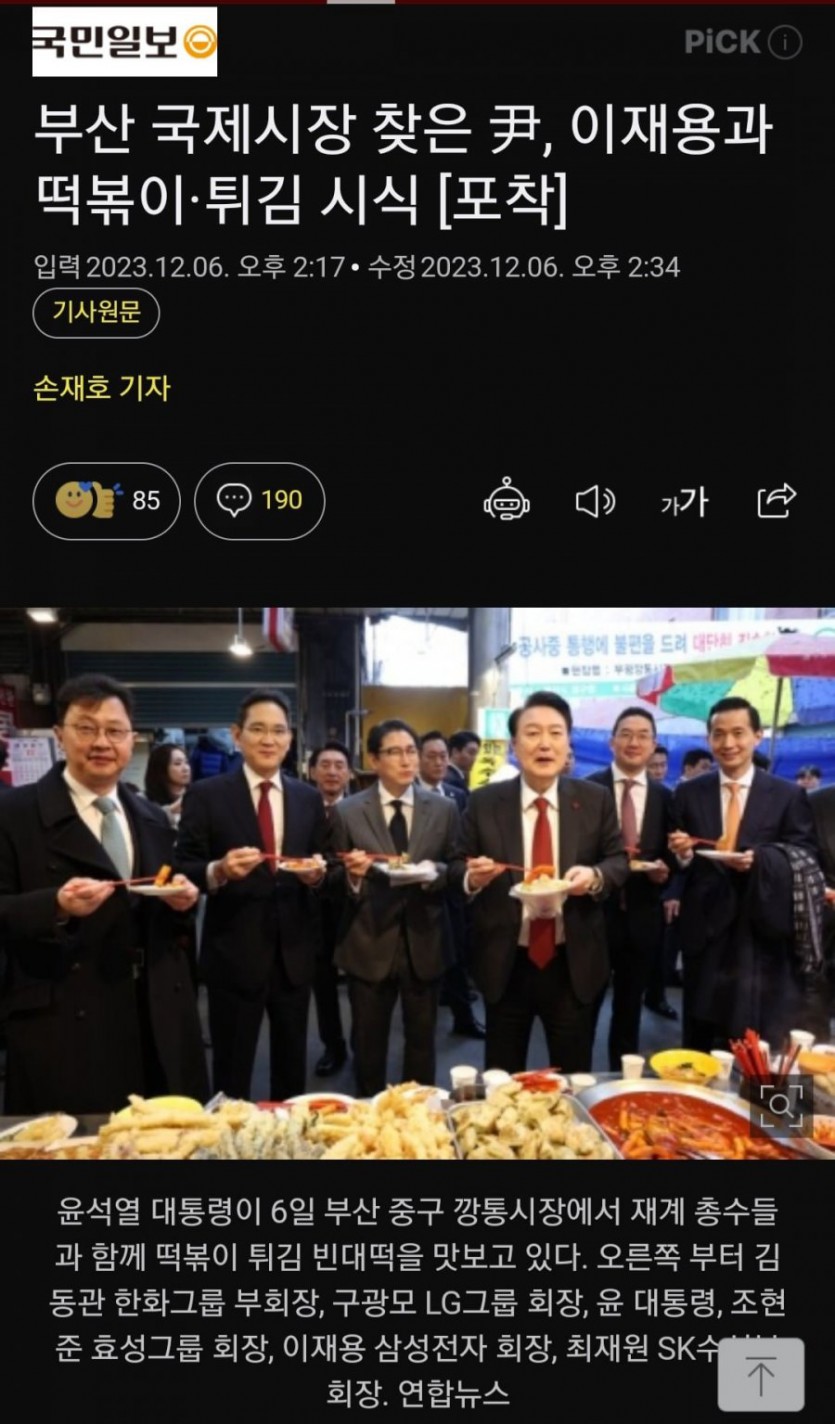This screenshot has width=835, height=1424.
Task: Open the 국민일보 publisher page
Action: [124, 42]
